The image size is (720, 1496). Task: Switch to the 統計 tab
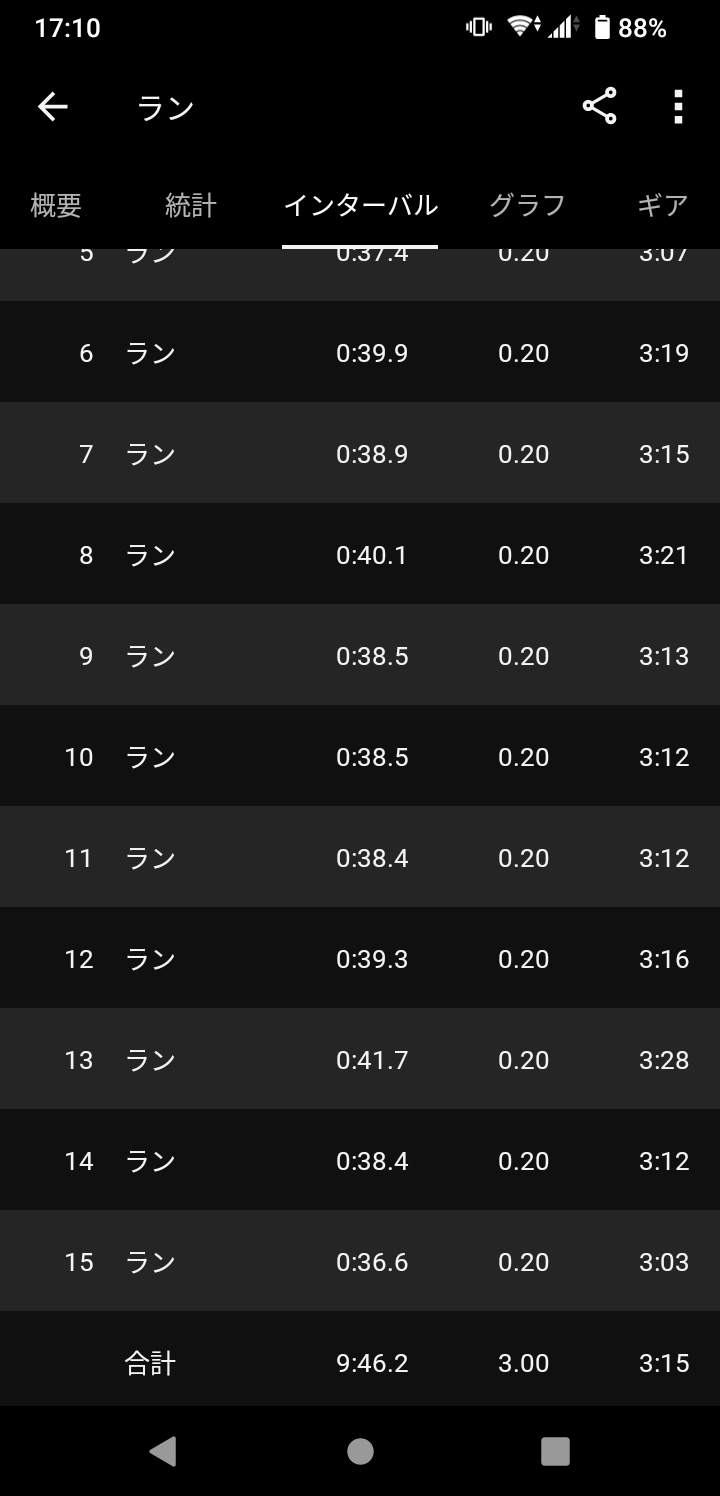(190, 206)
